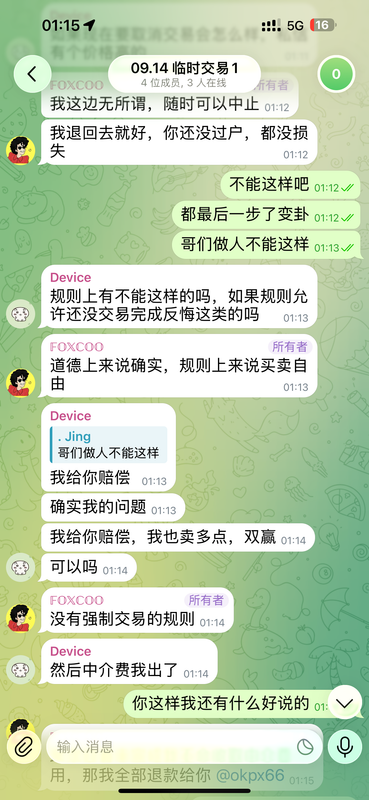
Task: Open the quoted . Jing reply in Device's message
Action: 109,445
